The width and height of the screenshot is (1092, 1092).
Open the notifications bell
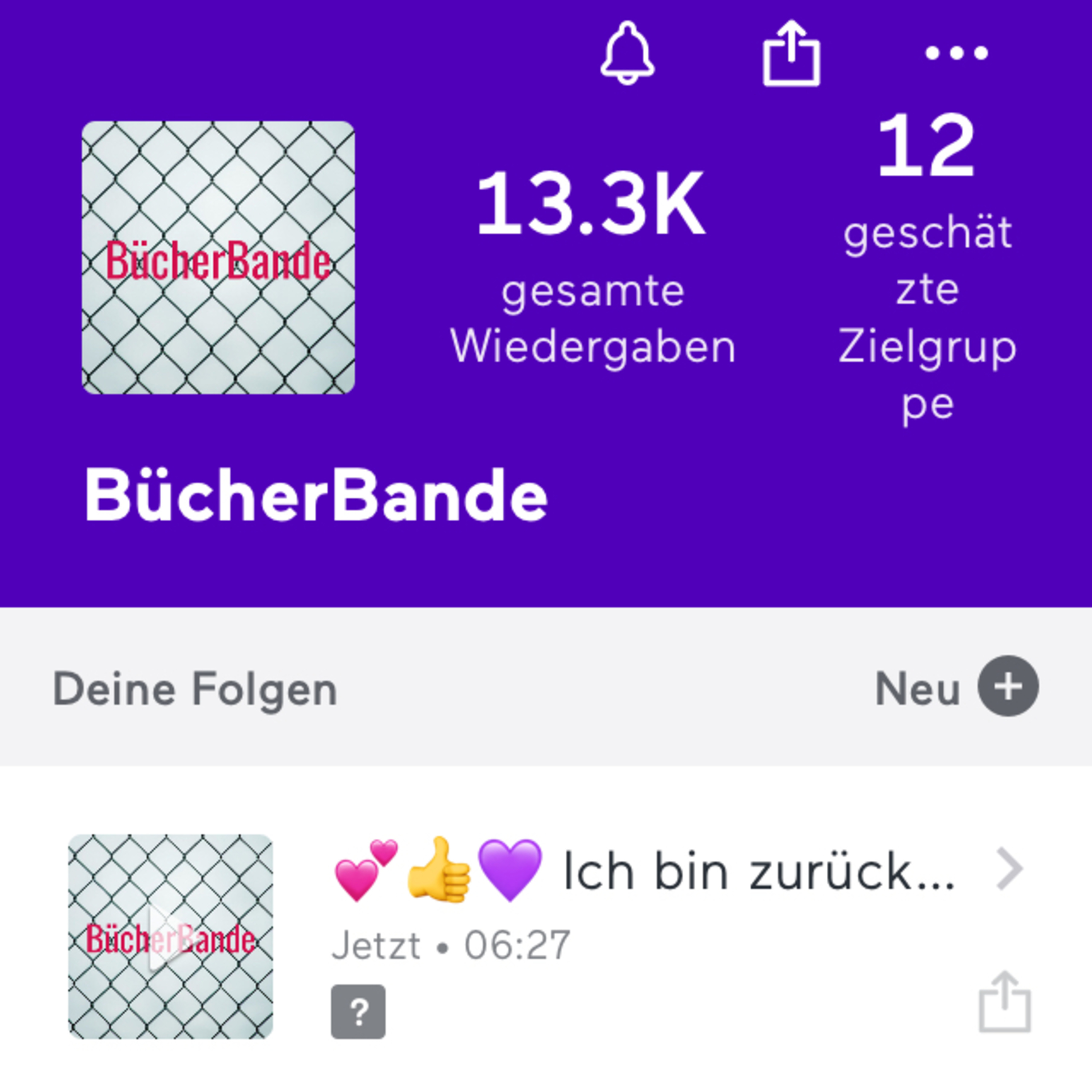click(x=627, y=53)
